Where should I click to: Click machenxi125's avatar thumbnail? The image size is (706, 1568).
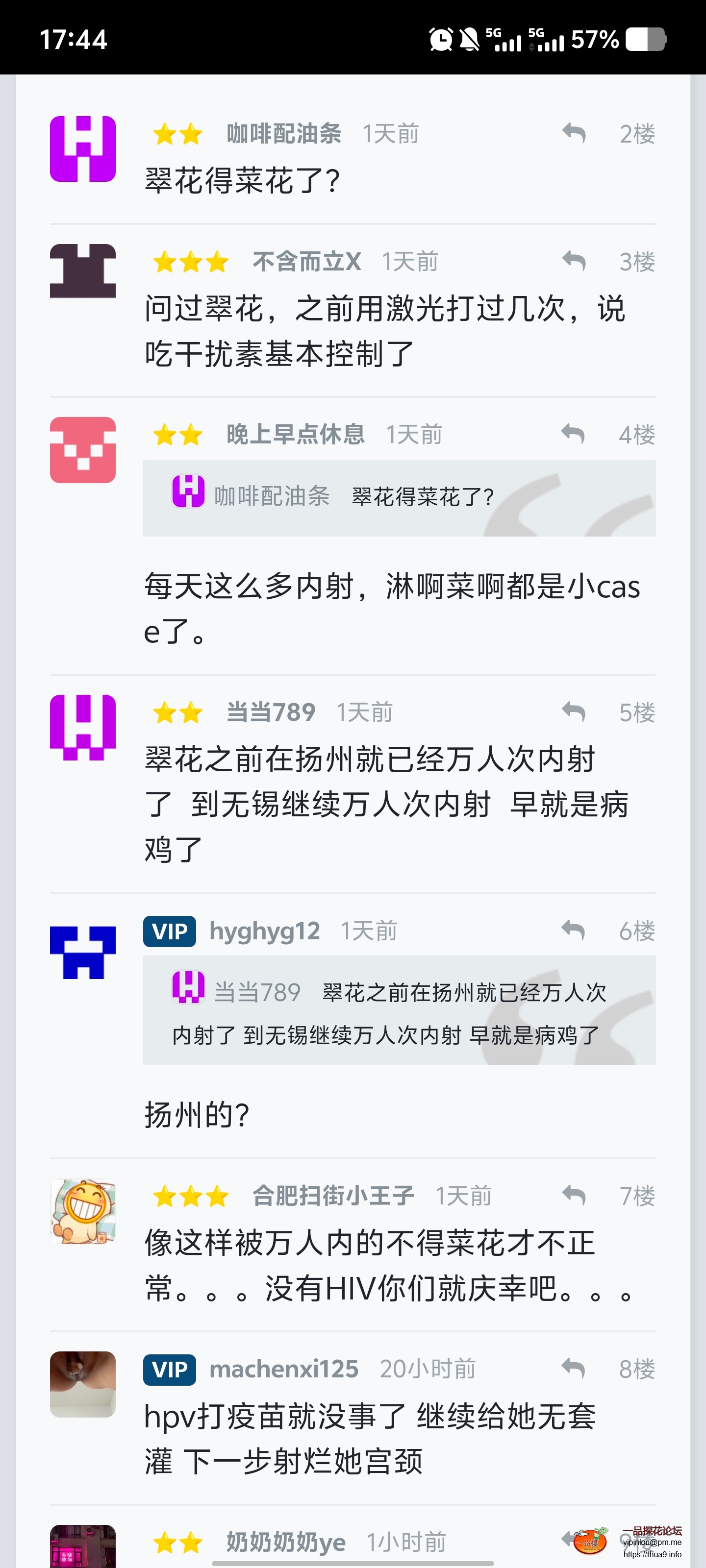[83, 1385]
